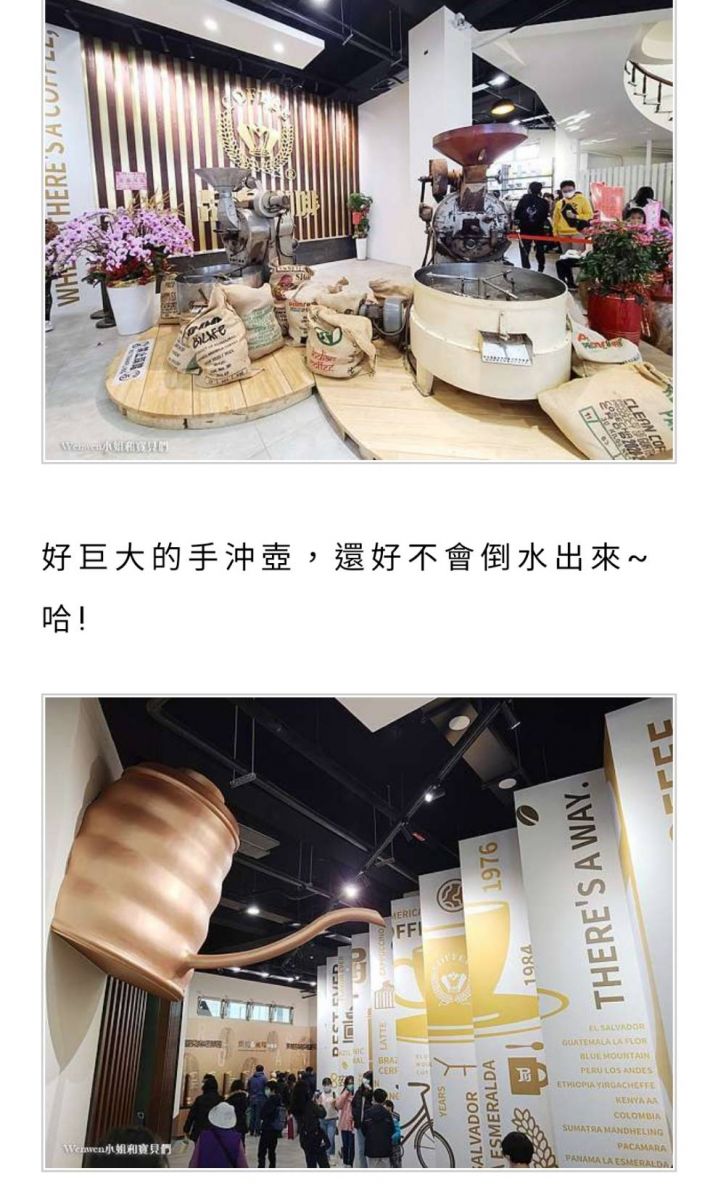This screenshot has width=718, height=1200.
Task: Open the giant pour-over kettle photo
Action: point(358,932)
